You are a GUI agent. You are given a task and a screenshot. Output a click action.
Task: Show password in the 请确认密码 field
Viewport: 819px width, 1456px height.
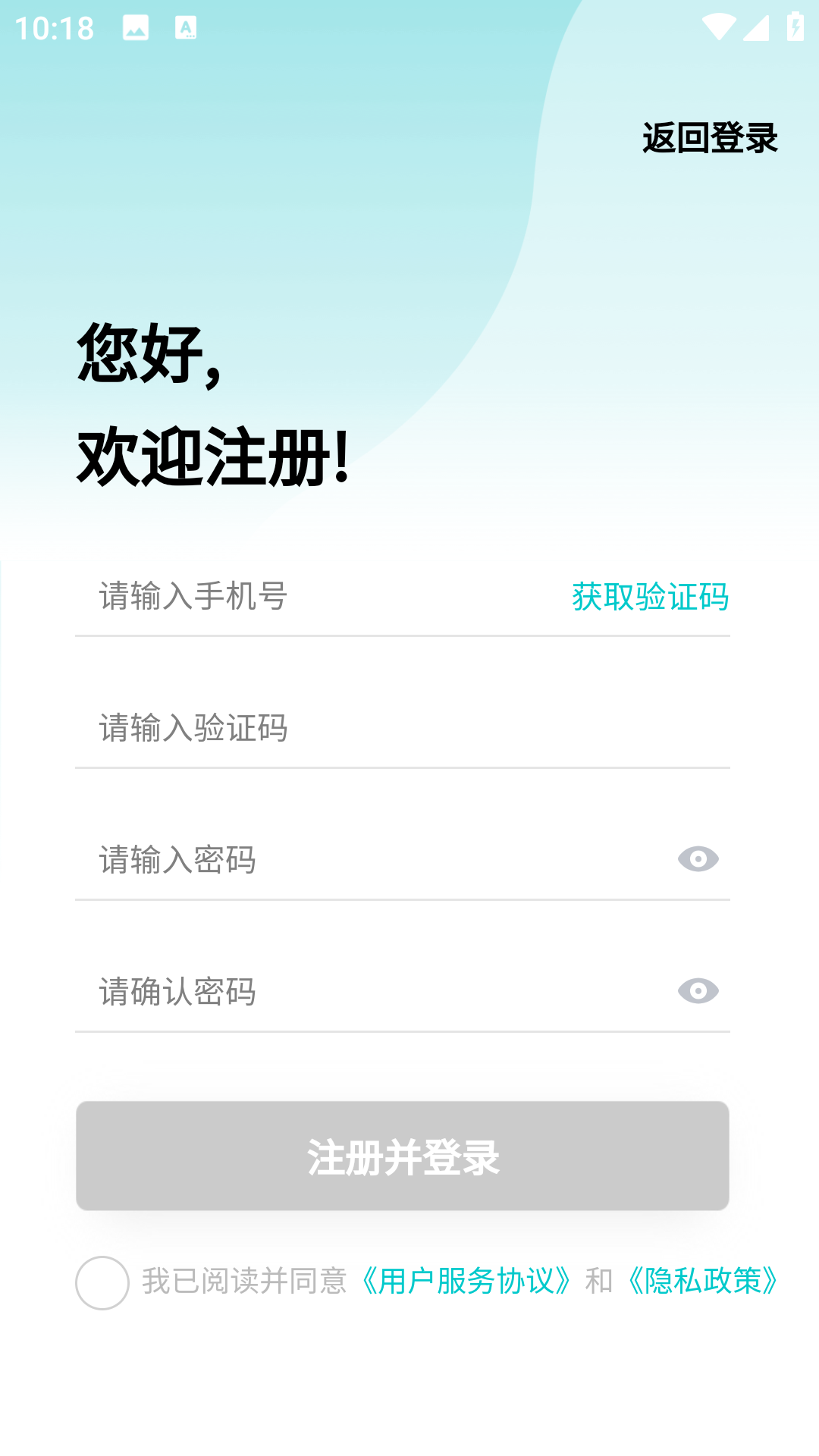click(698, 991)
